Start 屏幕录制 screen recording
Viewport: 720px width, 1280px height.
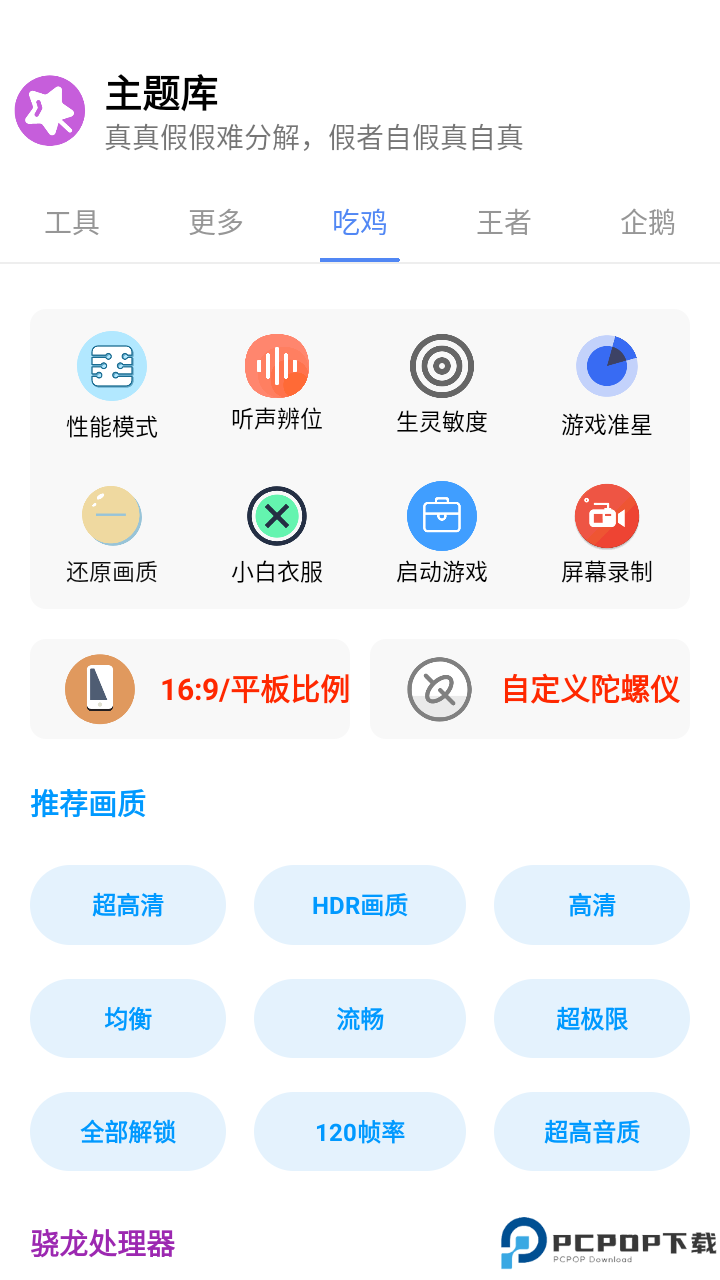[x=607, y=515]
